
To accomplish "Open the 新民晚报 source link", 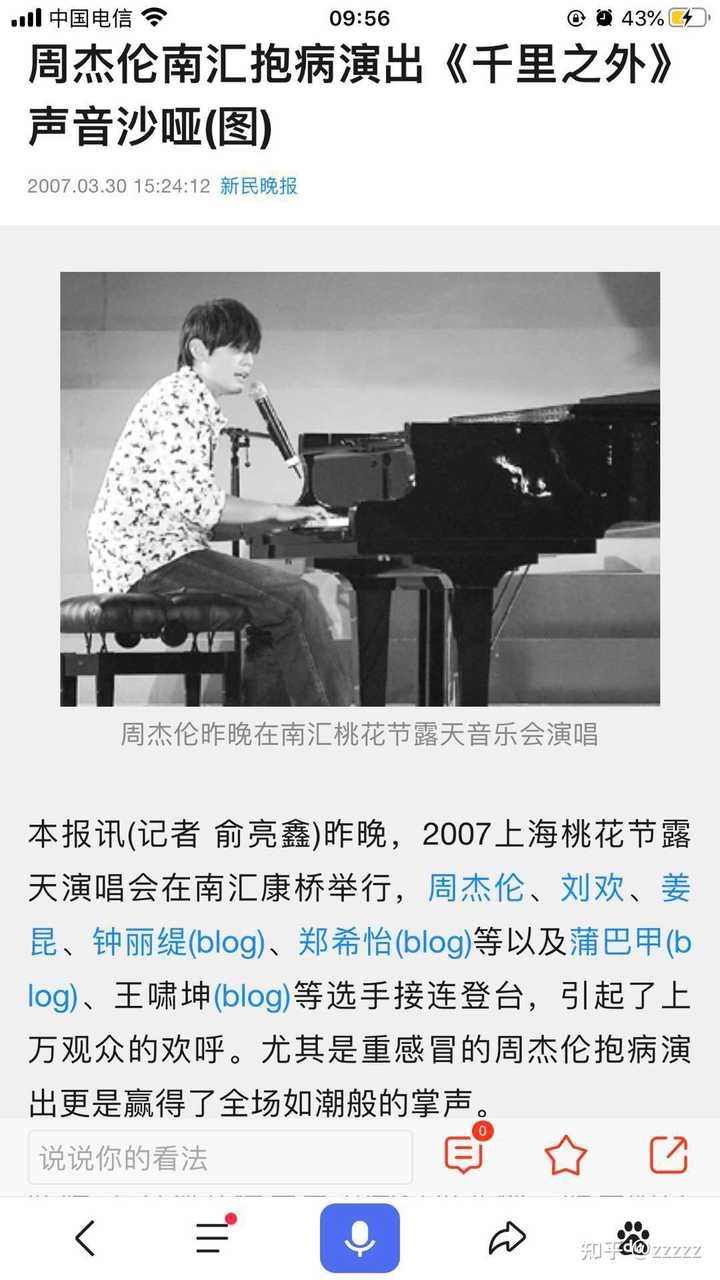I will [259, 186].
